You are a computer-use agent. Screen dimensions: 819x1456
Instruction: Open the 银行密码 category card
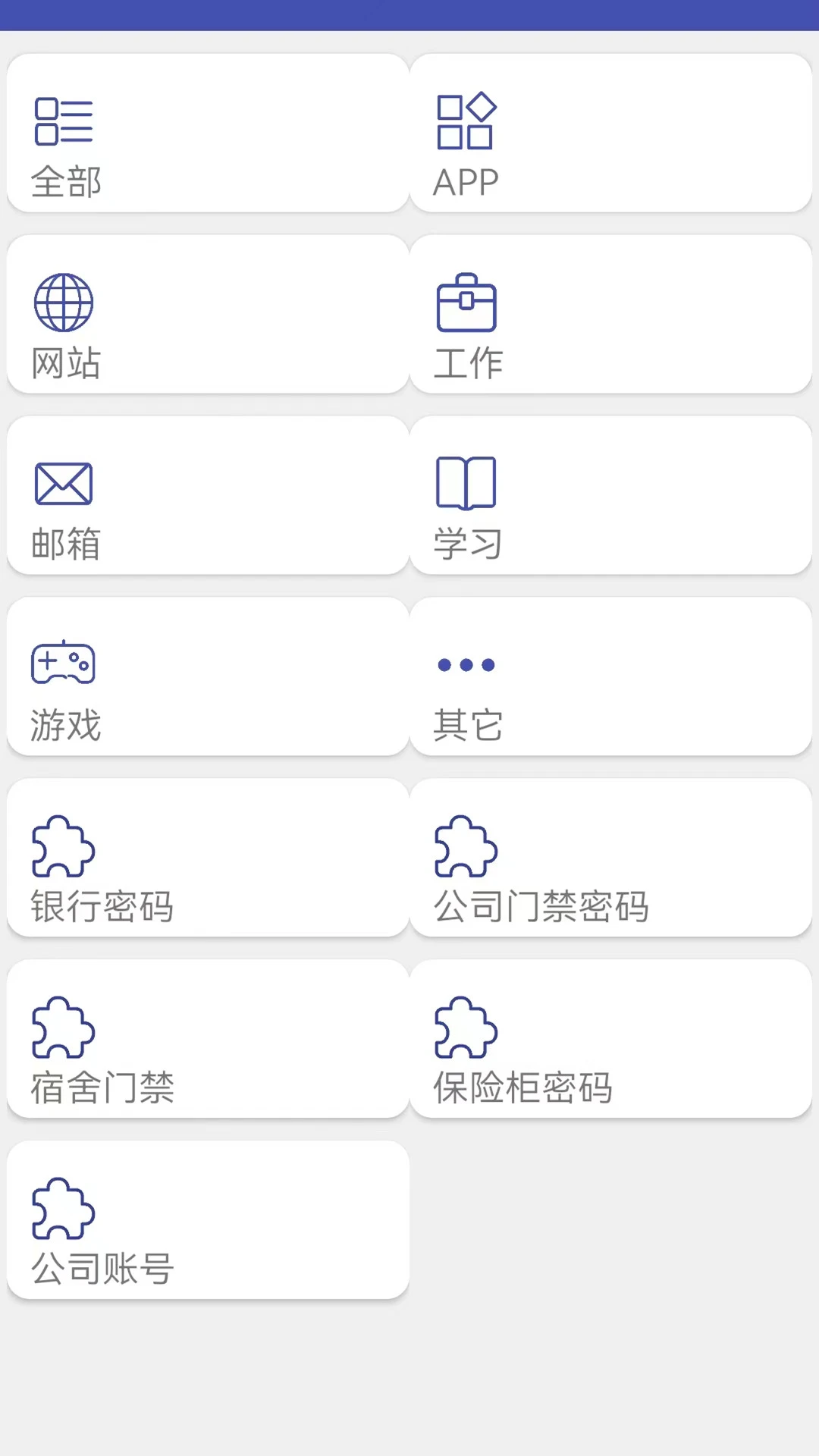coord(208,858)
